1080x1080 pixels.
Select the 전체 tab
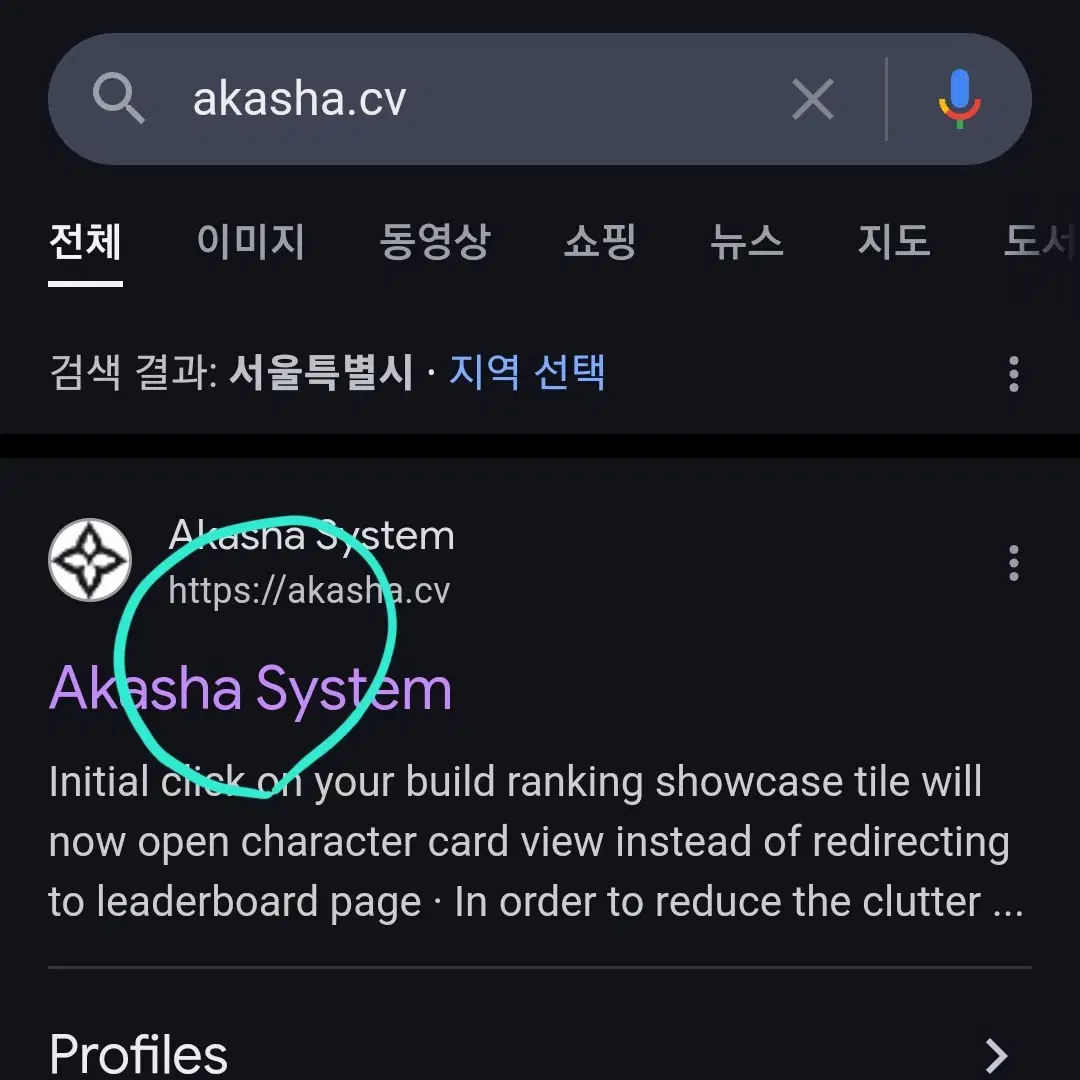(x=85, y=242)
